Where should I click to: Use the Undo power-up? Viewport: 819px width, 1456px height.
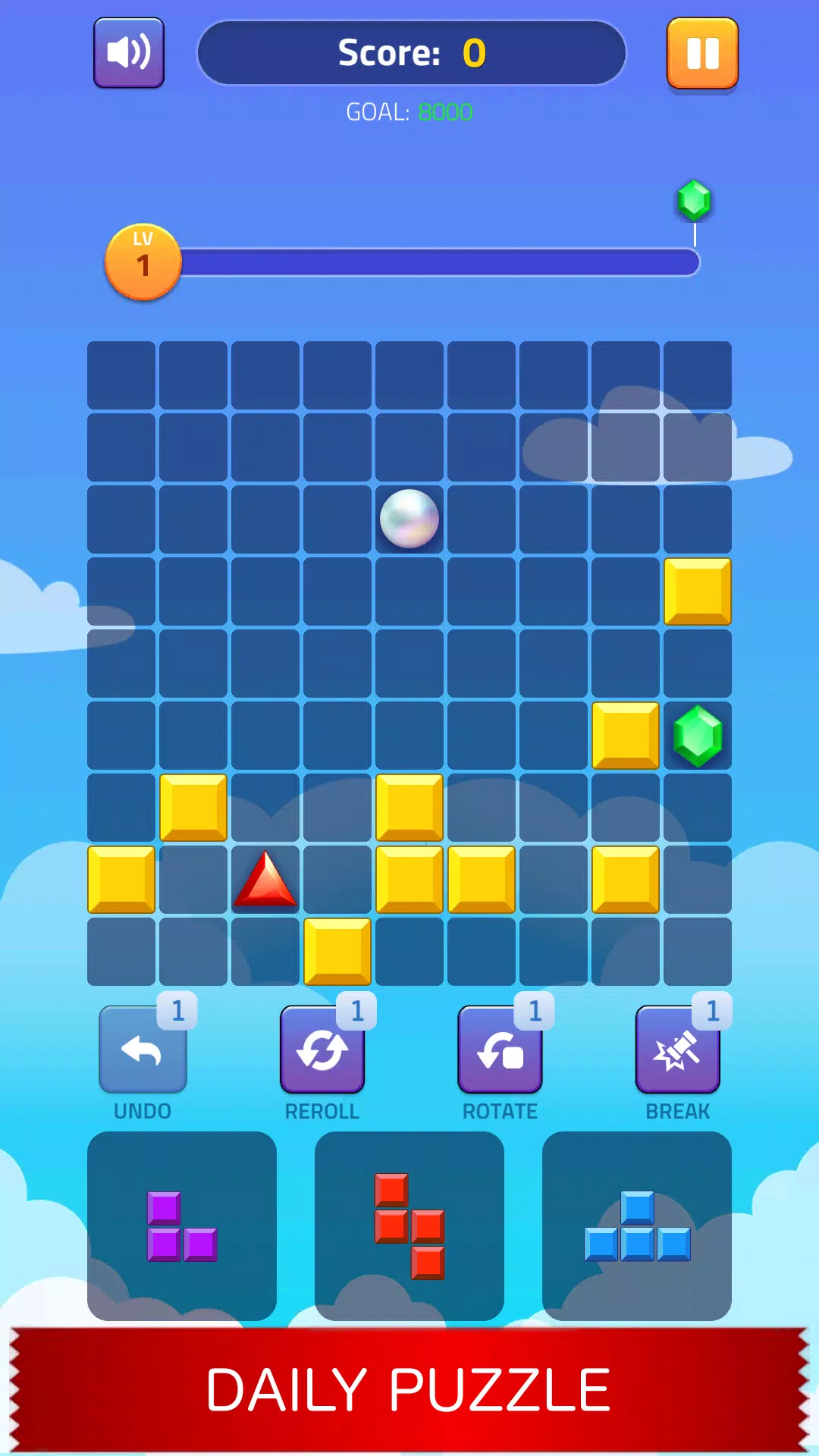pos(143,1050)
